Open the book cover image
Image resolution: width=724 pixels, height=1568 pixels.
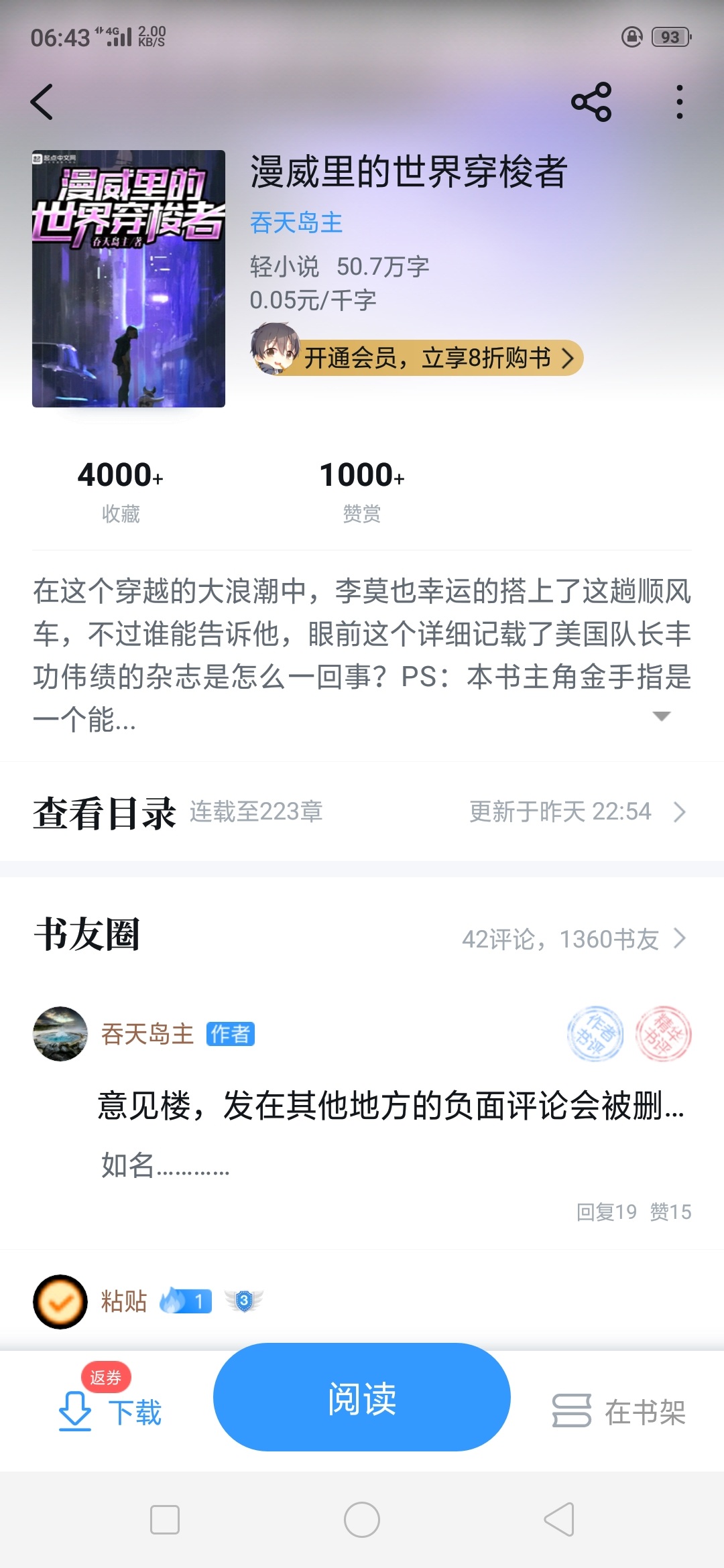click(129, 279)
